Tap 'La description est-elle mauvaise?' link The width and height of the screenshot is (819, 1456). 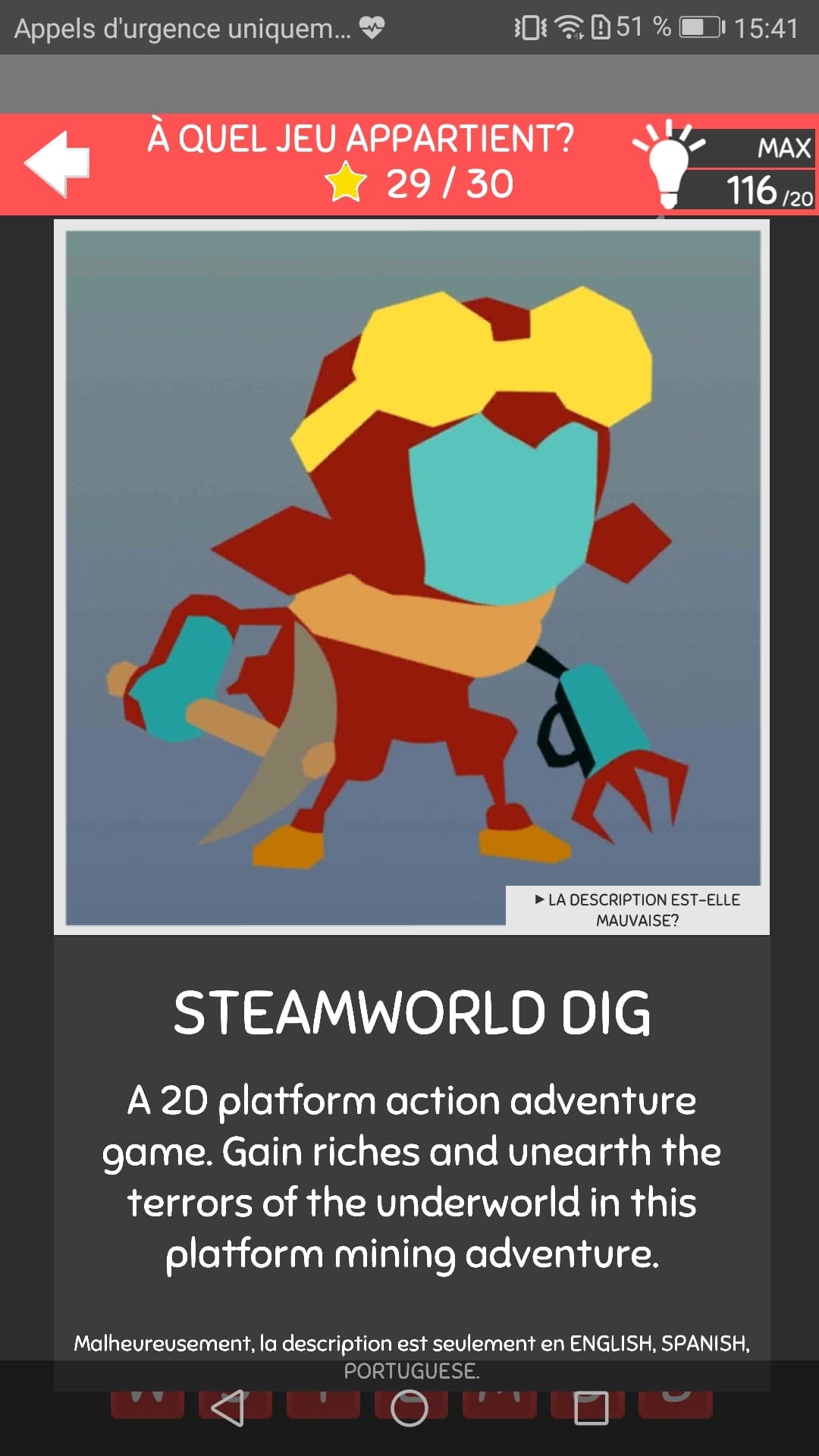tap(637, 909)
